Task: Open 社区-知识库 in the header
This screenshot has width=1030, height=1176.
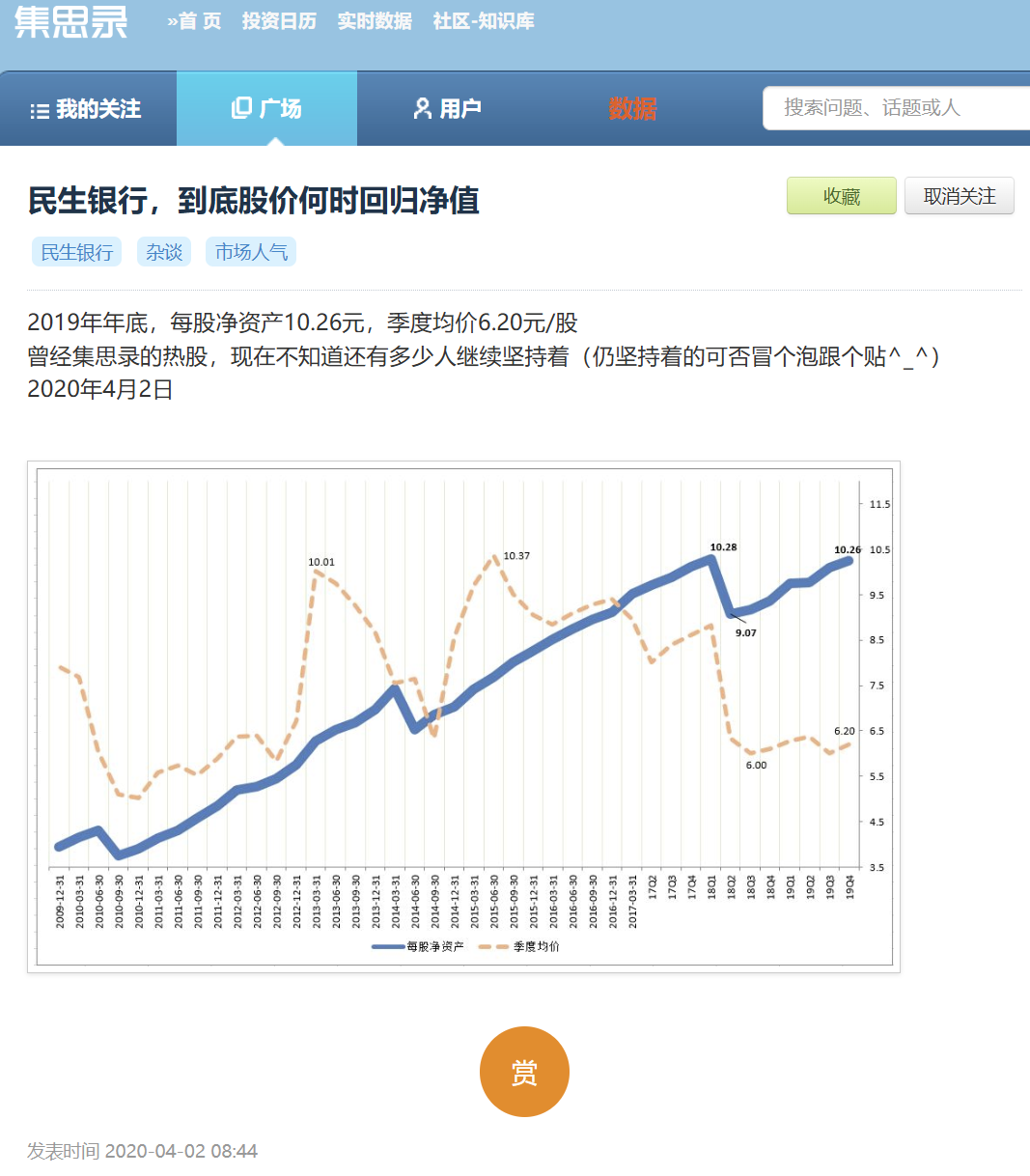Action: tap(484, 21)
